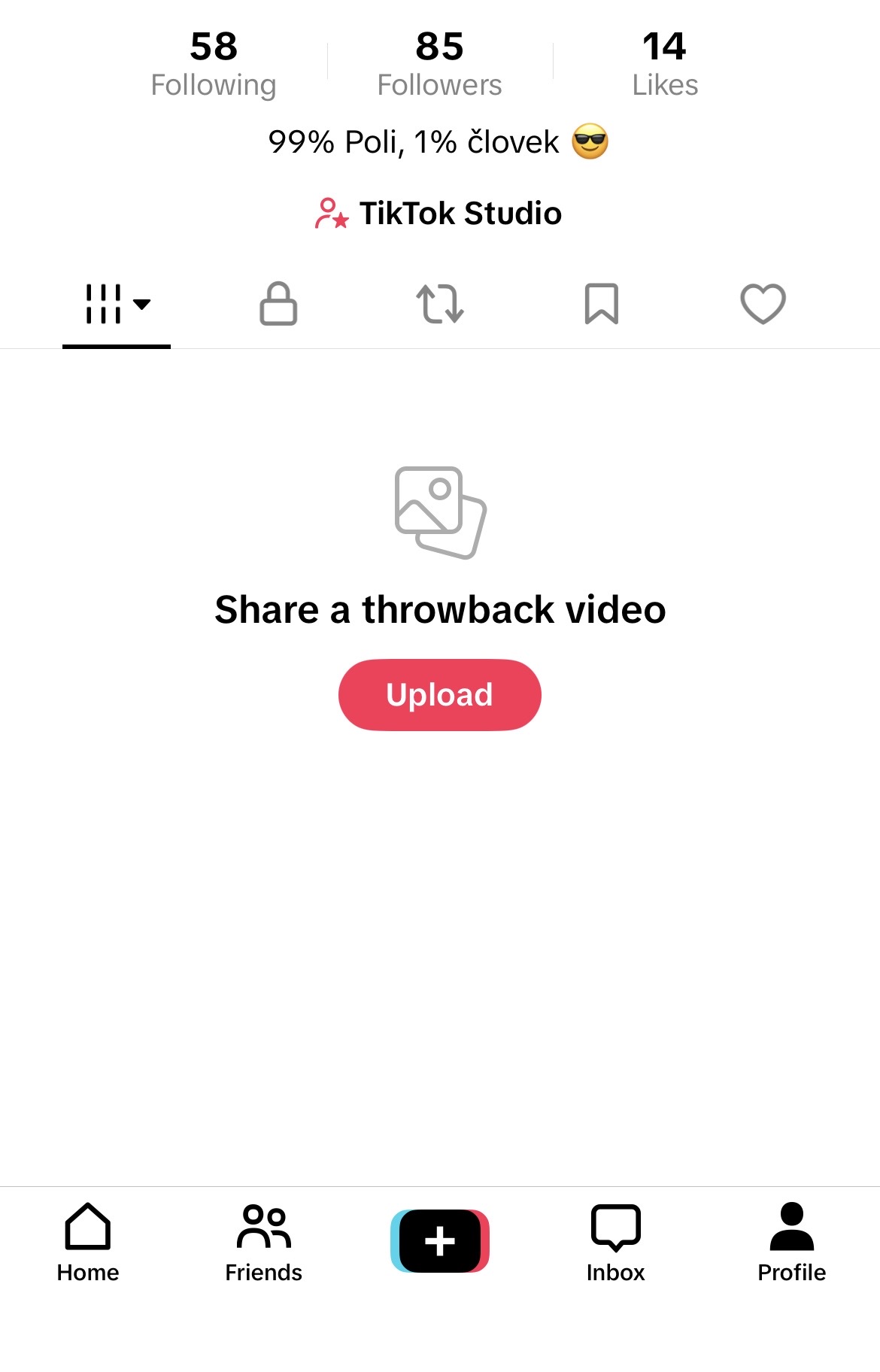Image resolution: width=880 pixels, height=1372 pixels.
Task: Switch to the reposts tab
Action: pos(440,304)
